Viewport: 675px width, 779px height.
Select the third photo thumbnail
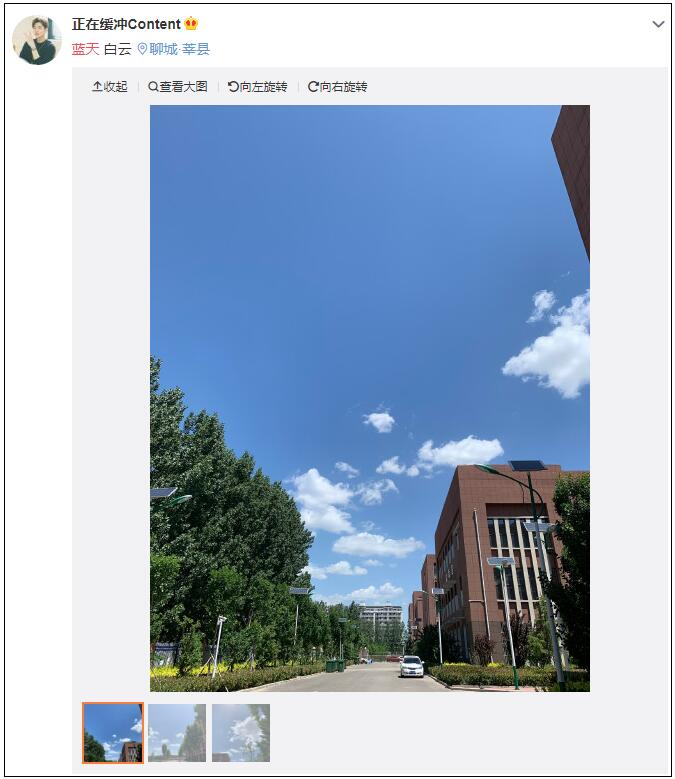click(x=241, y=733)
